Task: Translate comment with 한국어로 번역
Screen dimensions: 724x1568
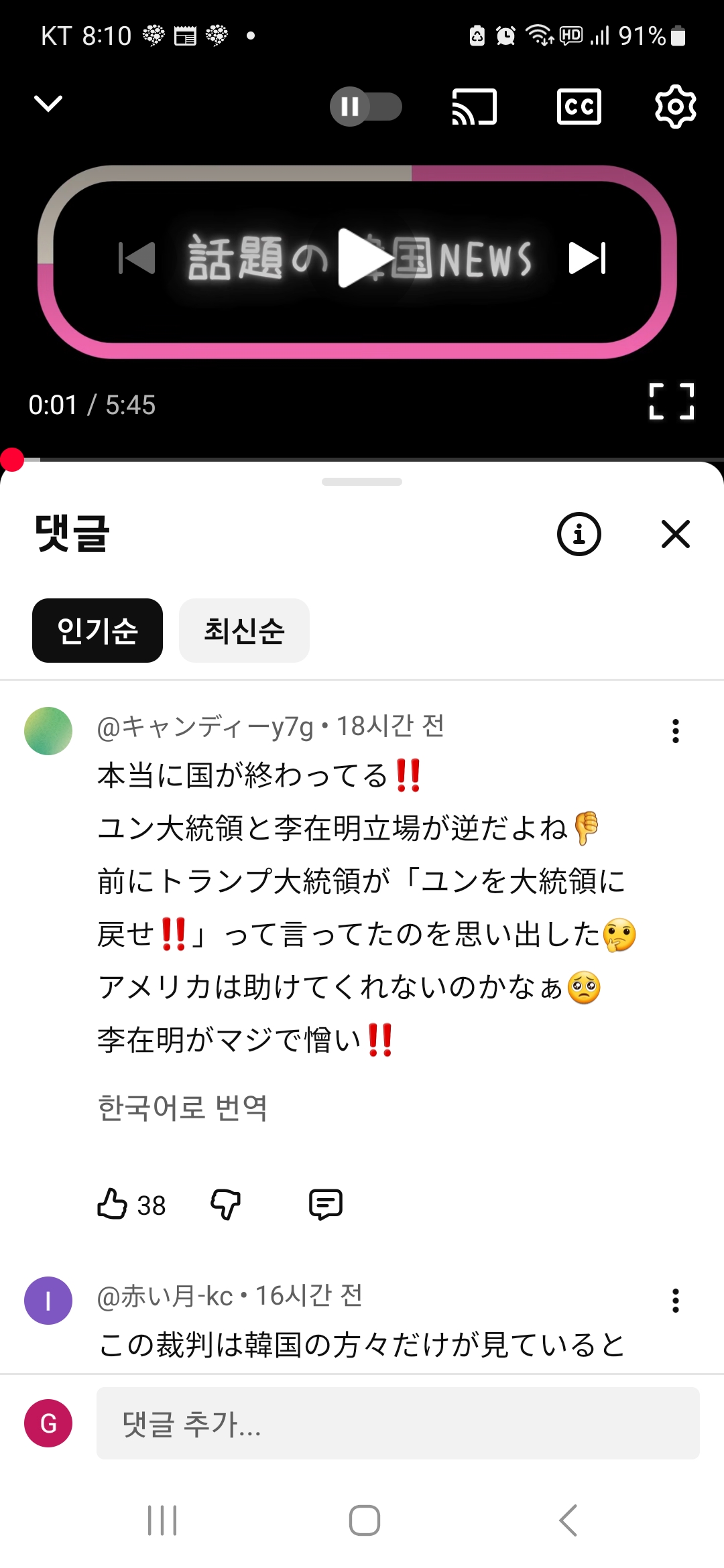Action: 182,1108
